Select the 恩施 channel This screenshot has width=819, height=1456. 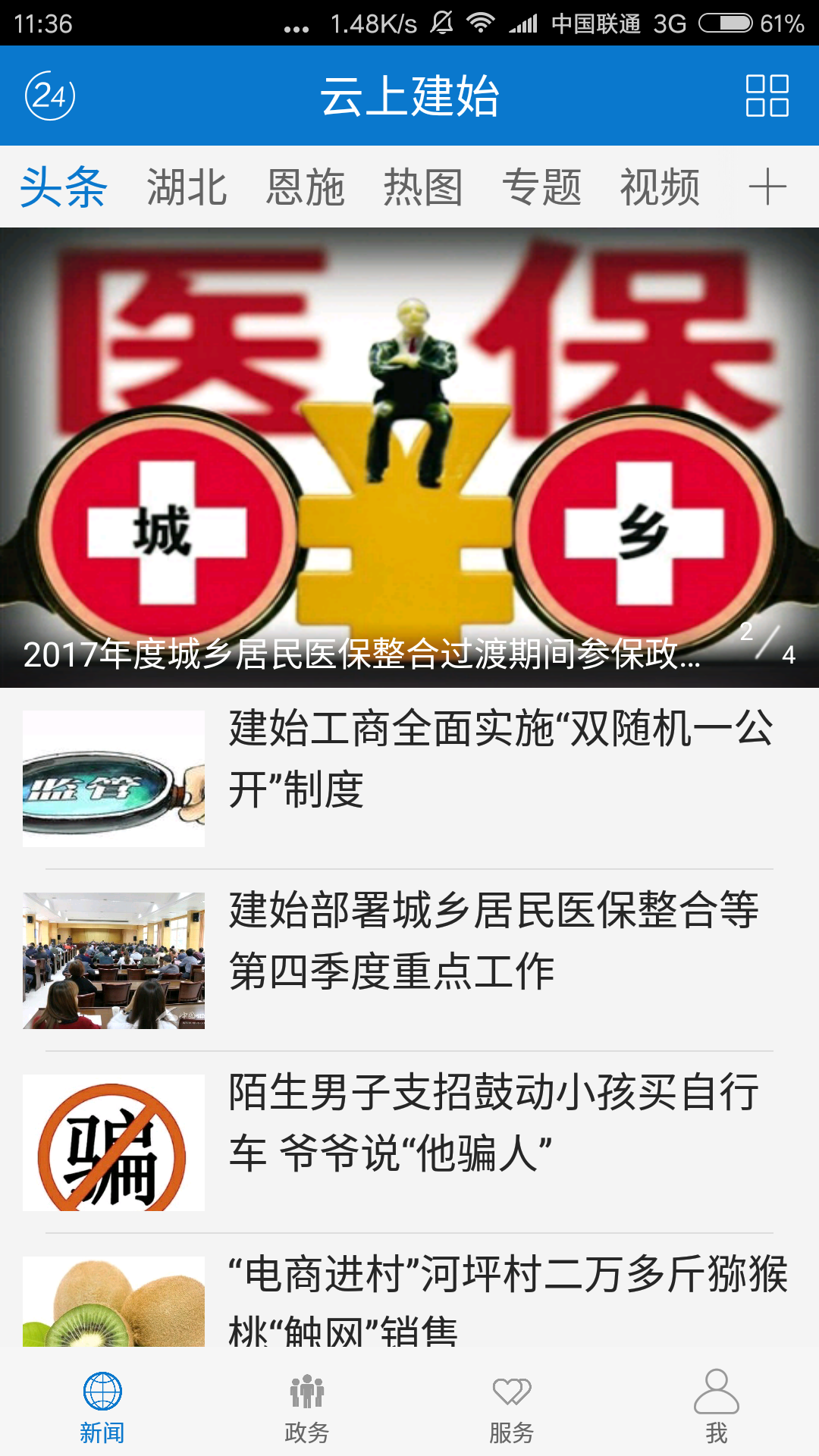pos(306,187)
